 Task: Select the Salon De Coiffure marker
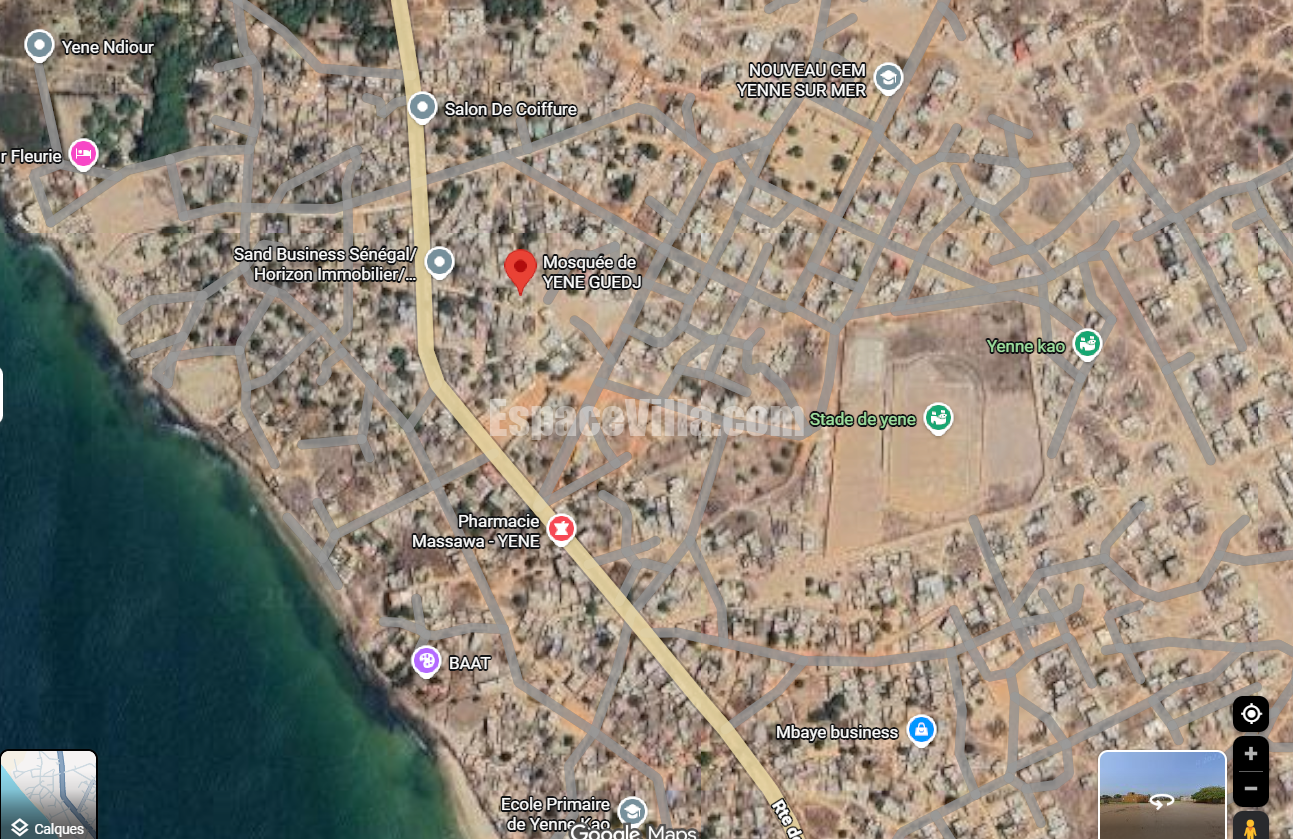[423, 106]
